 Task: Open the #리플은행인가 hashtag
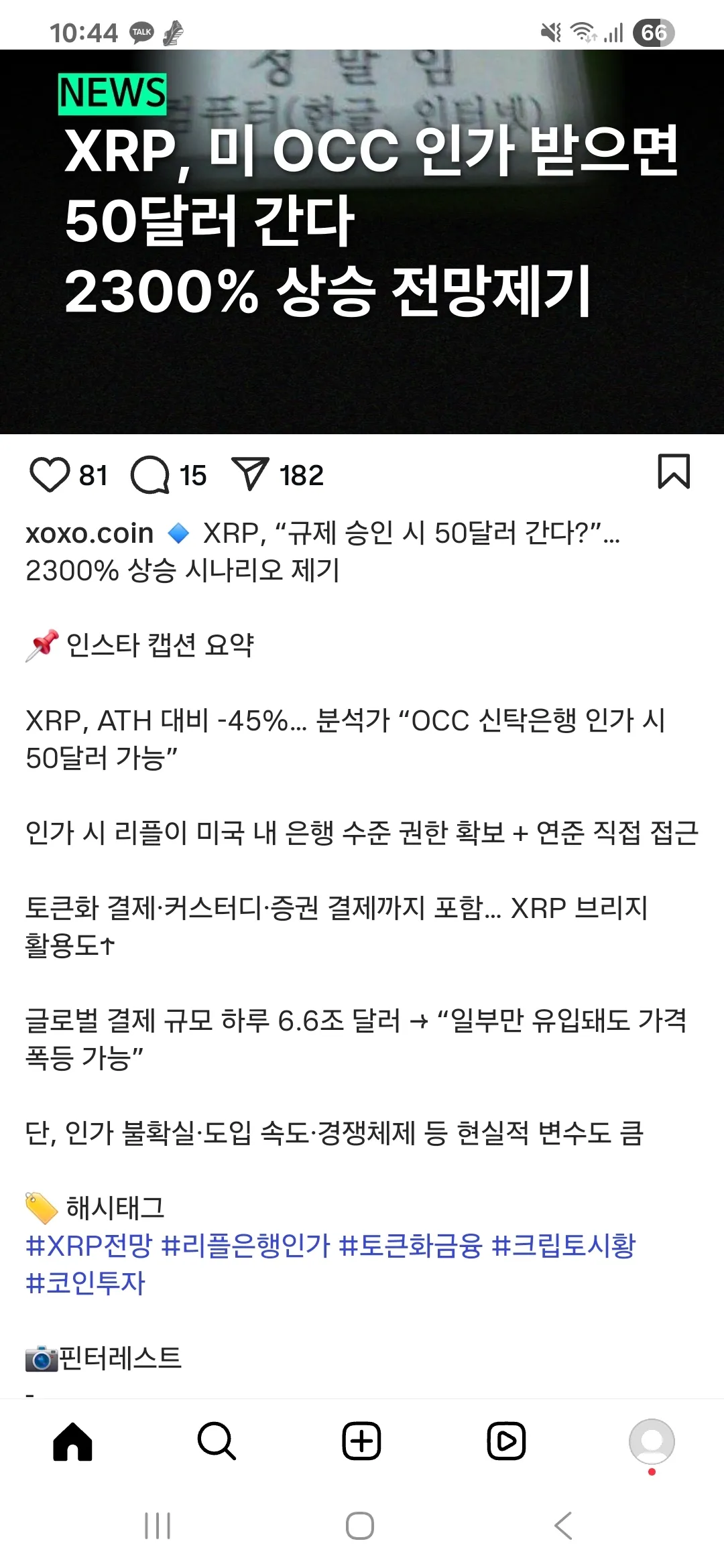[x=246, y=1246]
